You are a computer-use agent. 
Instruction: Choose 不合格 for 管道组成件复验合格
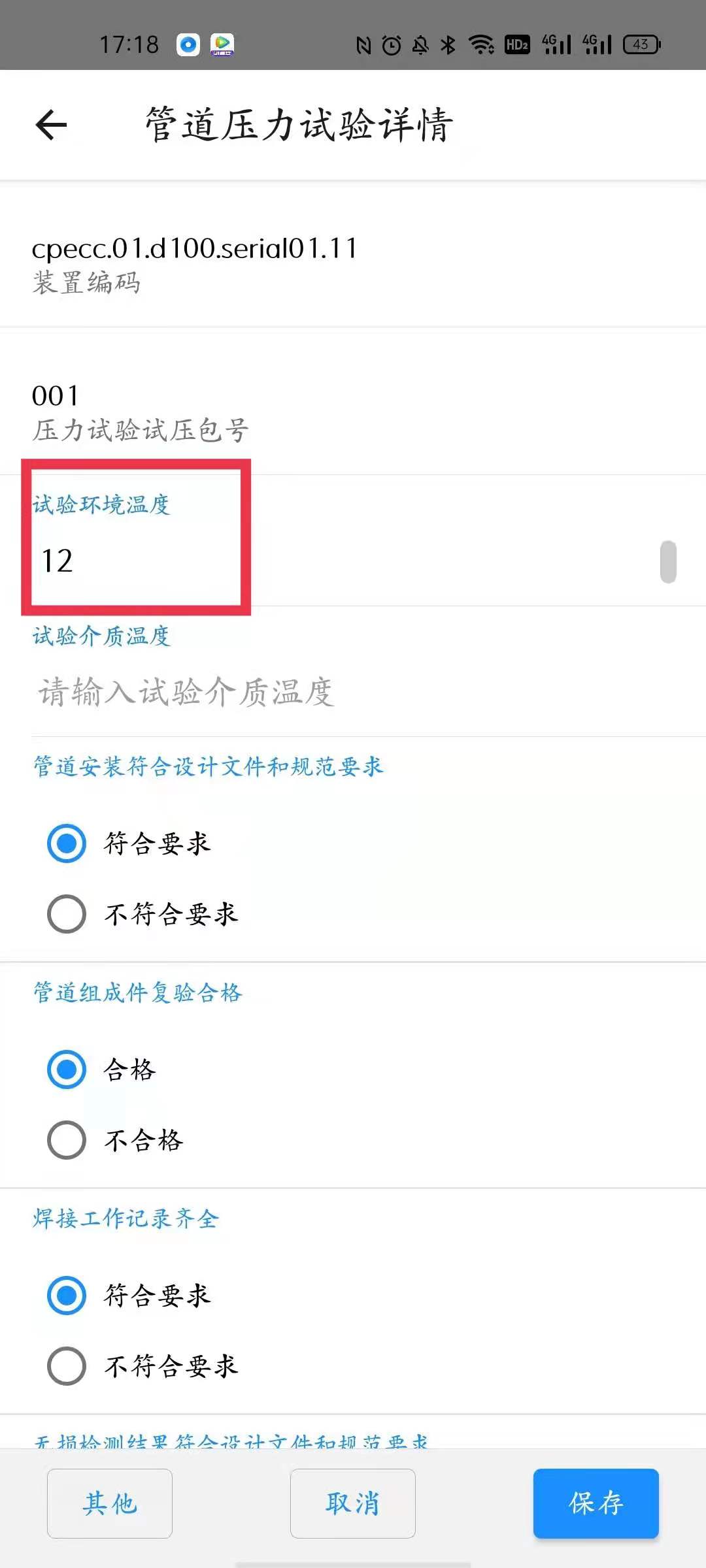click(67, 1140)
